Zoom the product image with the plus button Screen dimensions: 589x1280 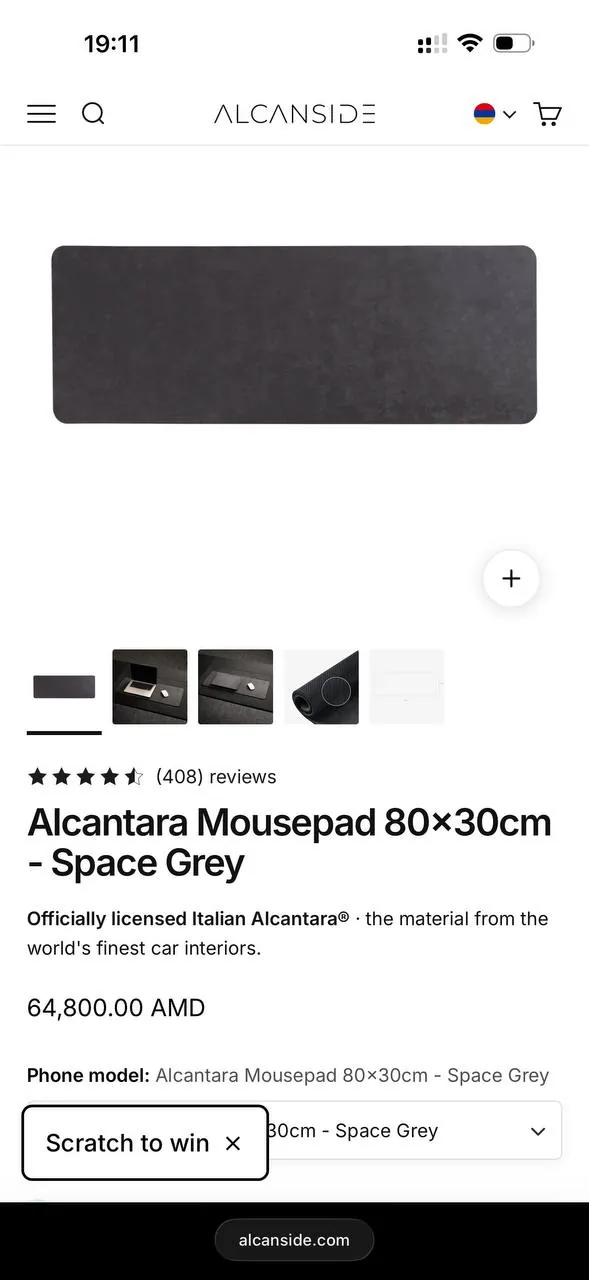[511, 579]
